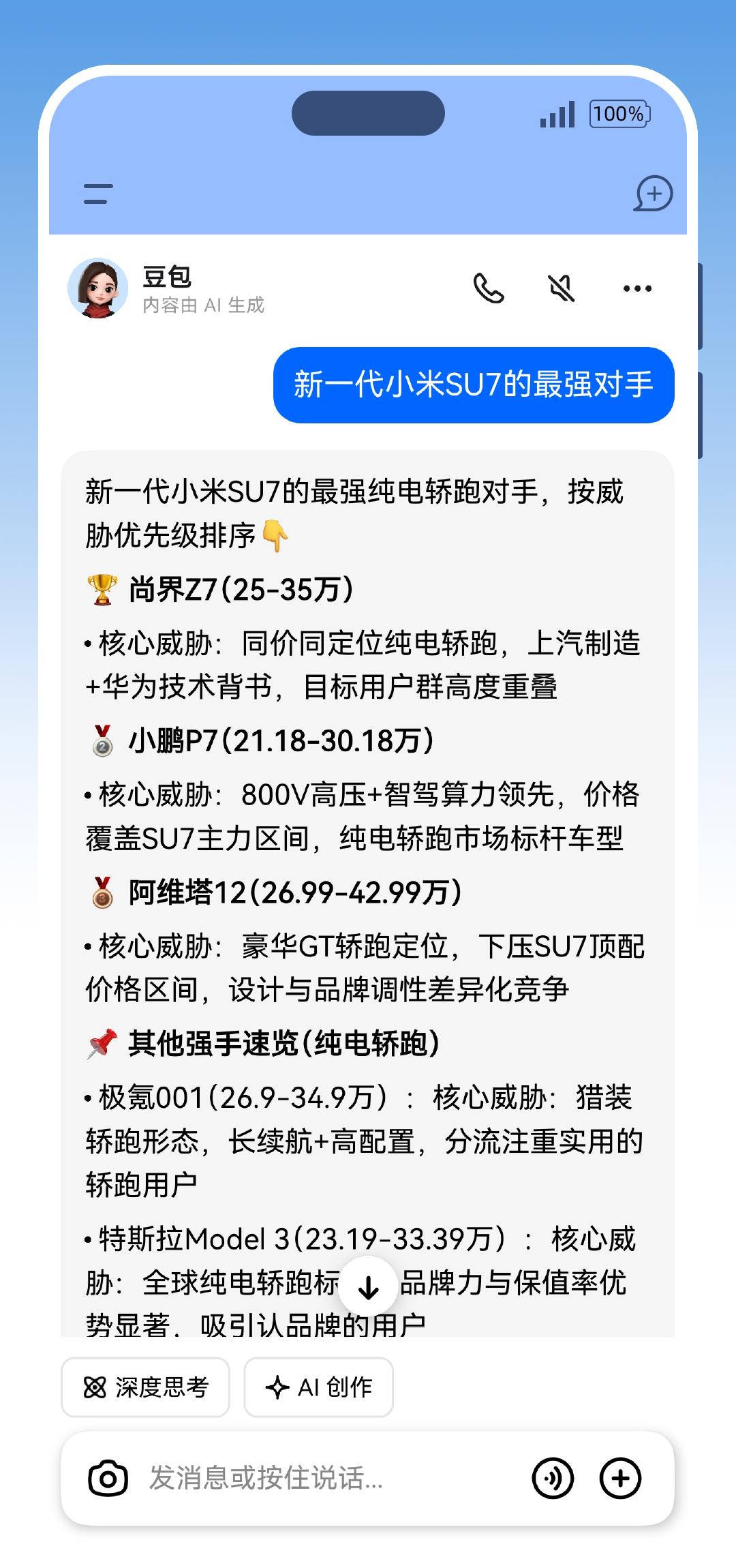Tap the downward arrow to jump to latest message
The image size is (736, 1568).
[368, 1284]
